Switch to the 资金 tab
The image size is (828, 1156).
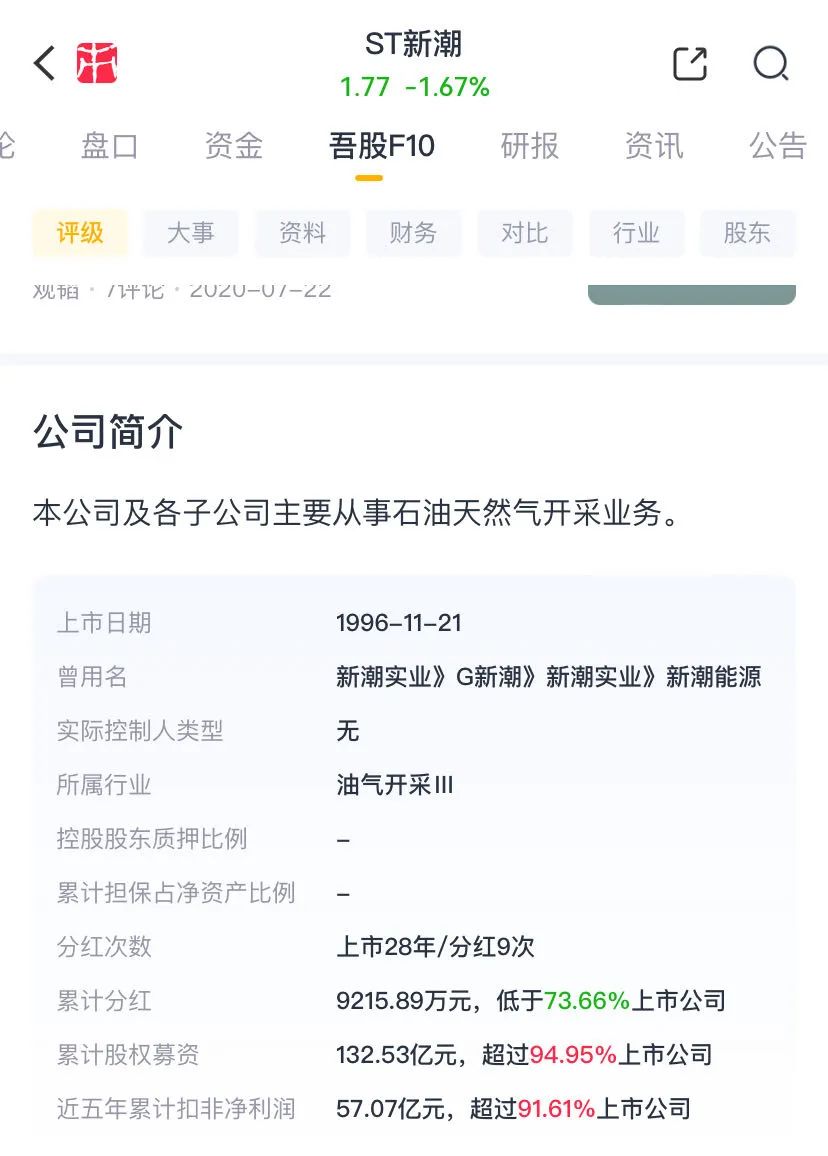pos(233,146)
